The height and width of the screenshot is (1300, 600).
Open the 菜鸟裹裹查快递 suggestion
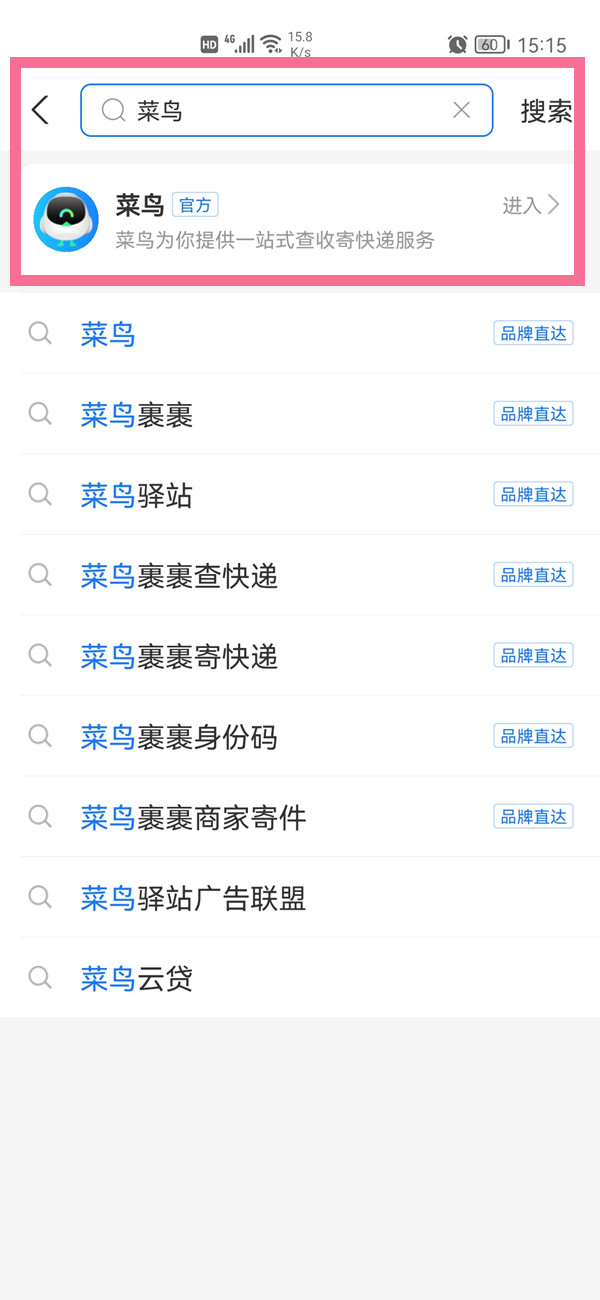tap(300, 576)
